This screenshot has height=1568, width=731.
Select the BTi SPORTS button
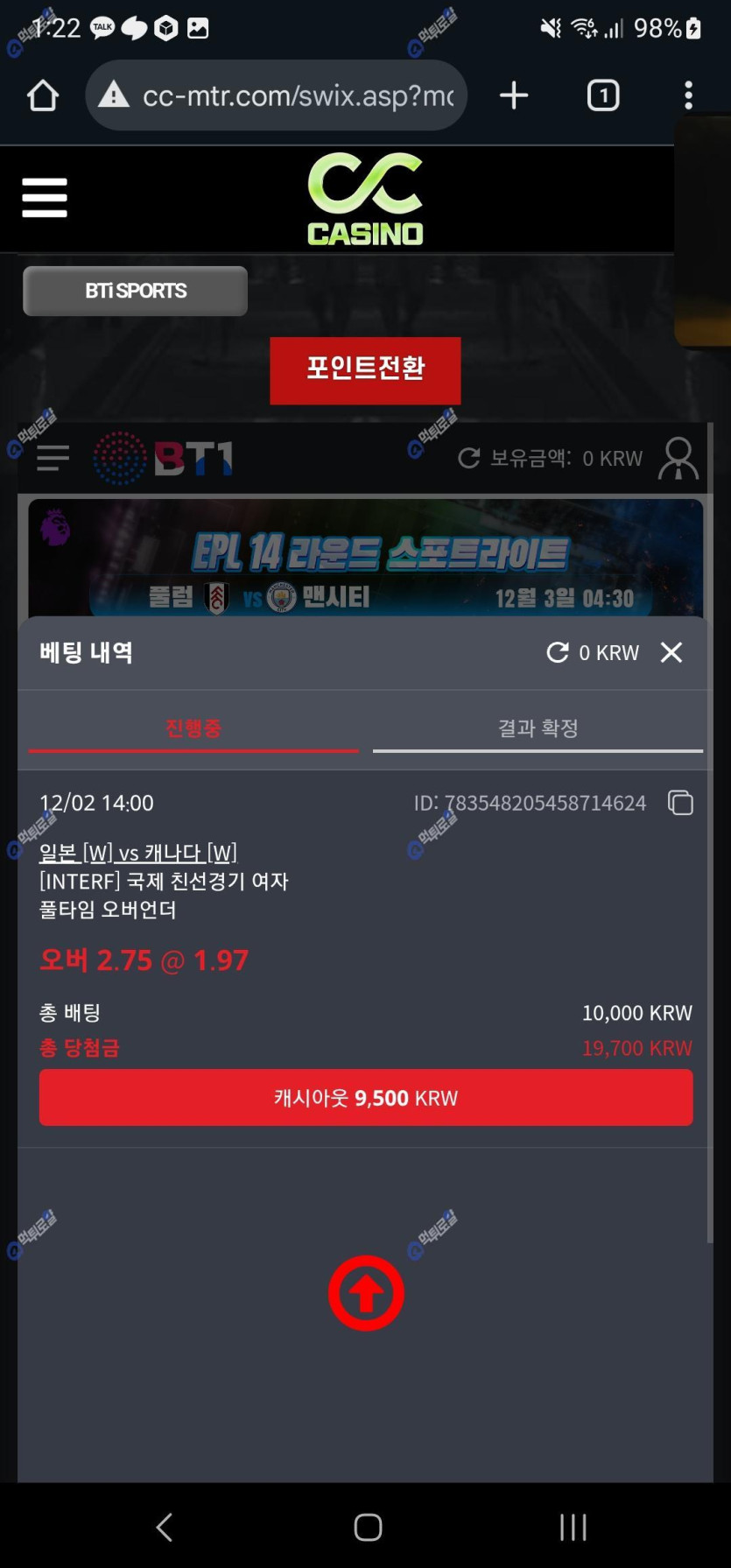[x=135, y=291]
